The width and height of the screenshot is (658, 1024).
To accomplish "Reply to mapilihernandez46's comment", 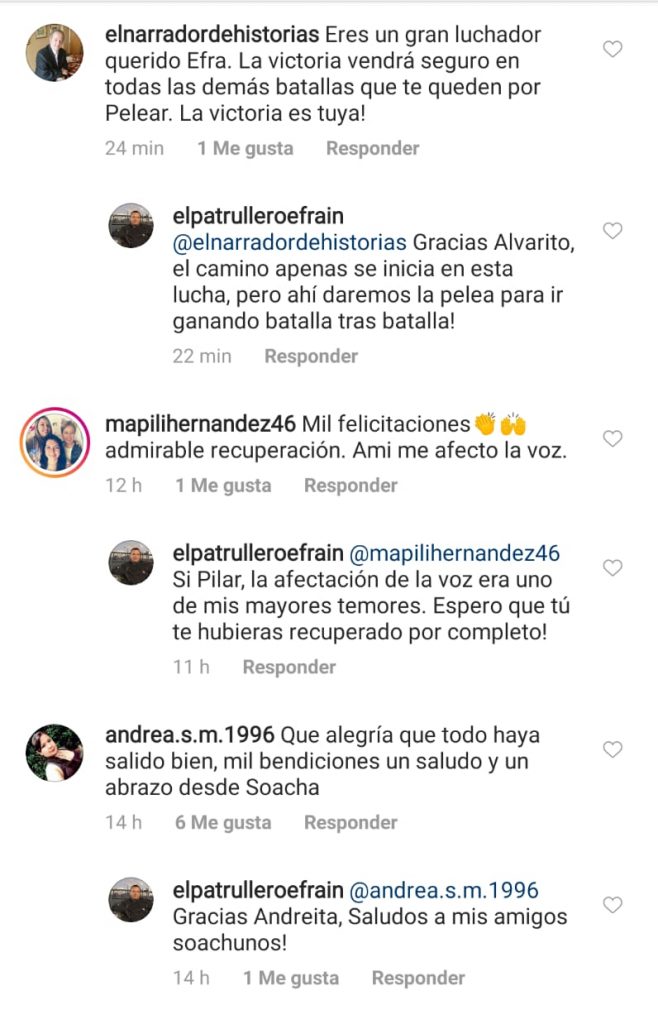I will click(350, 485).
